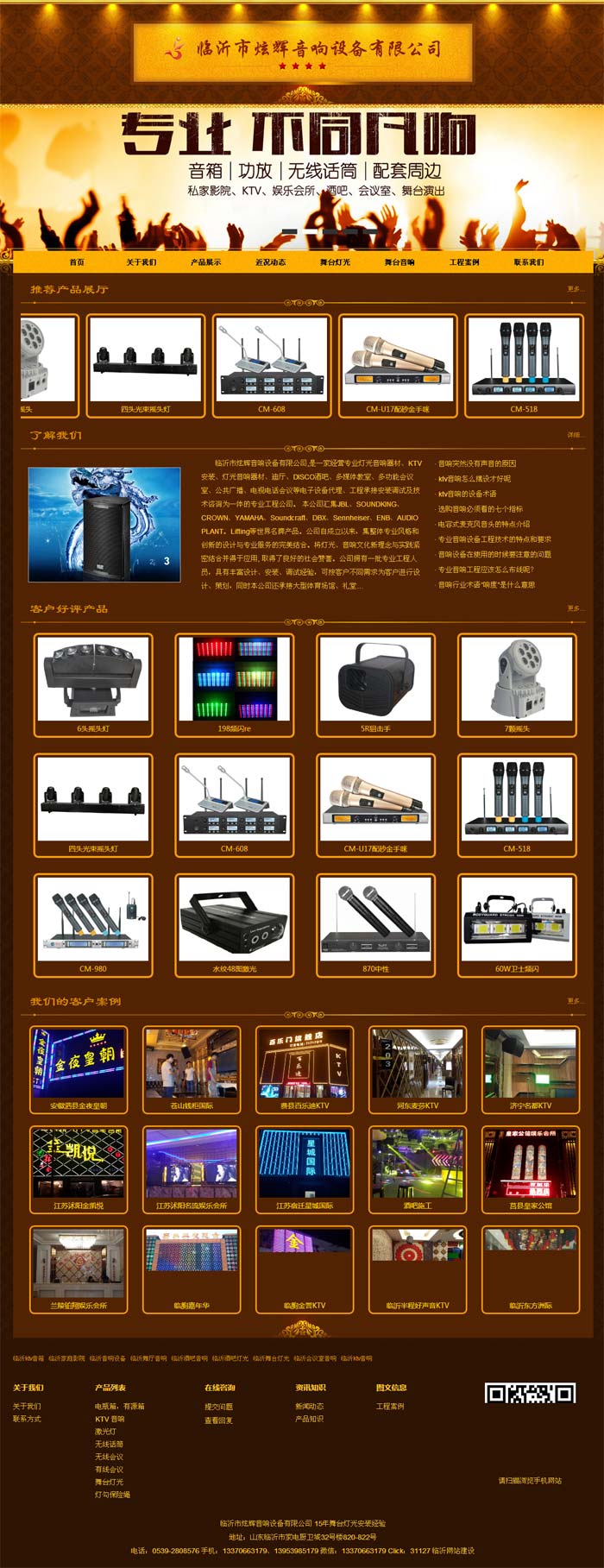Open the footer link 提交问题
Image resolution: width=604 pixels, height=1568 pixels.
pyautogui.click(x=218, y=1406)
